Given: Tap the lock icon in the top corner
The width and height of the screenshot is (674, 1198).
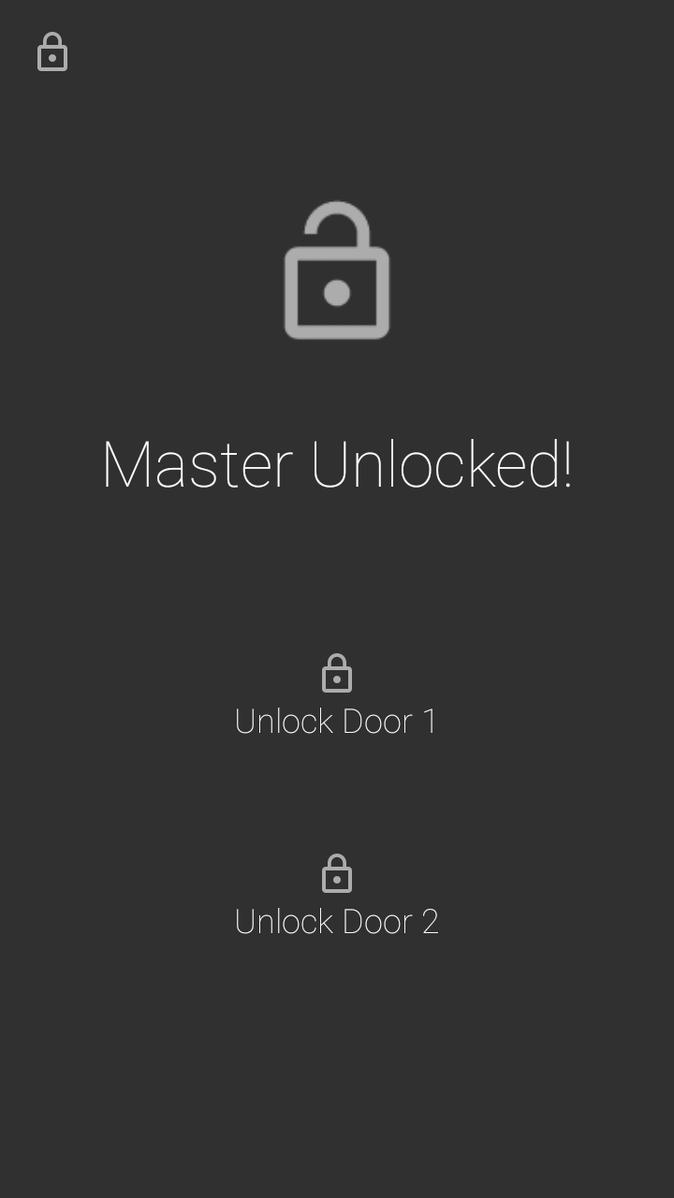Looking at the screenshot, I should tap(52, 52).
